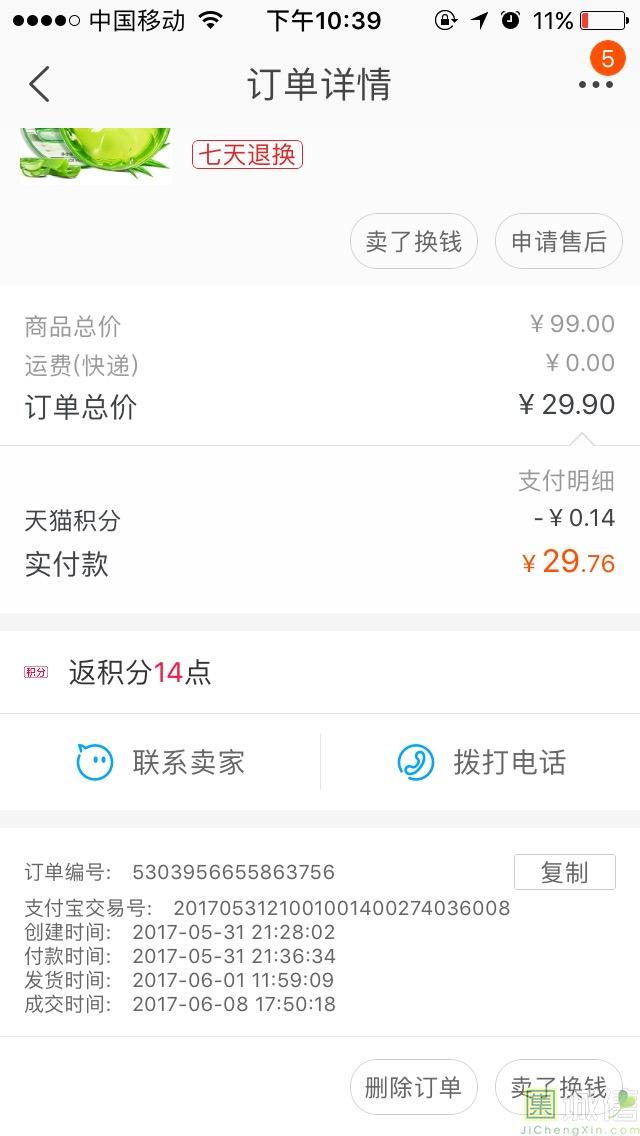The width and height of the screenshot is (640, 1136).
Task: Tap 卖了换钱 beside the 申请售后 button
Action: (414, 242)
